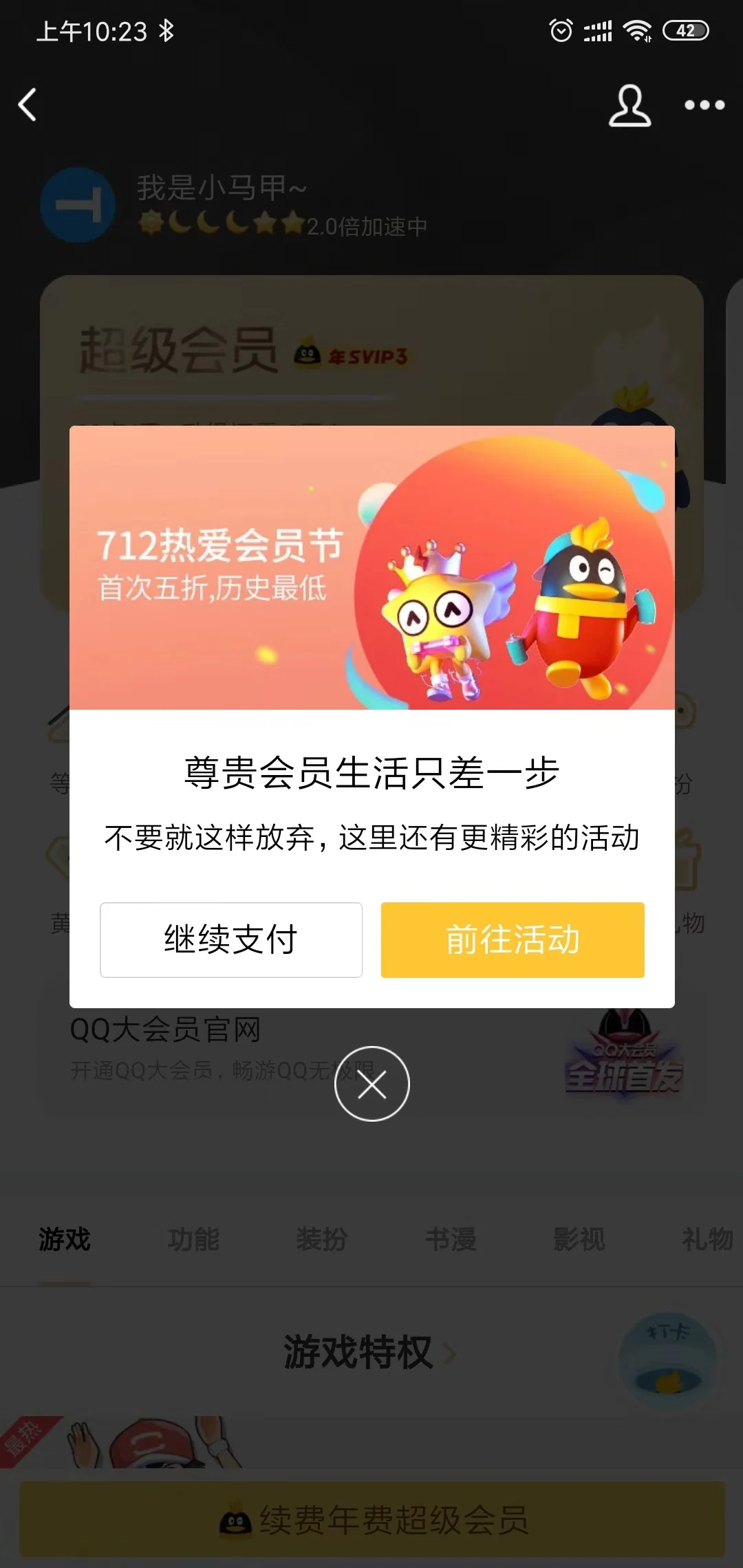The image size is (743, 1568).
Task: Go back with the top-left arrow
Action: click(x=28, y=105)
